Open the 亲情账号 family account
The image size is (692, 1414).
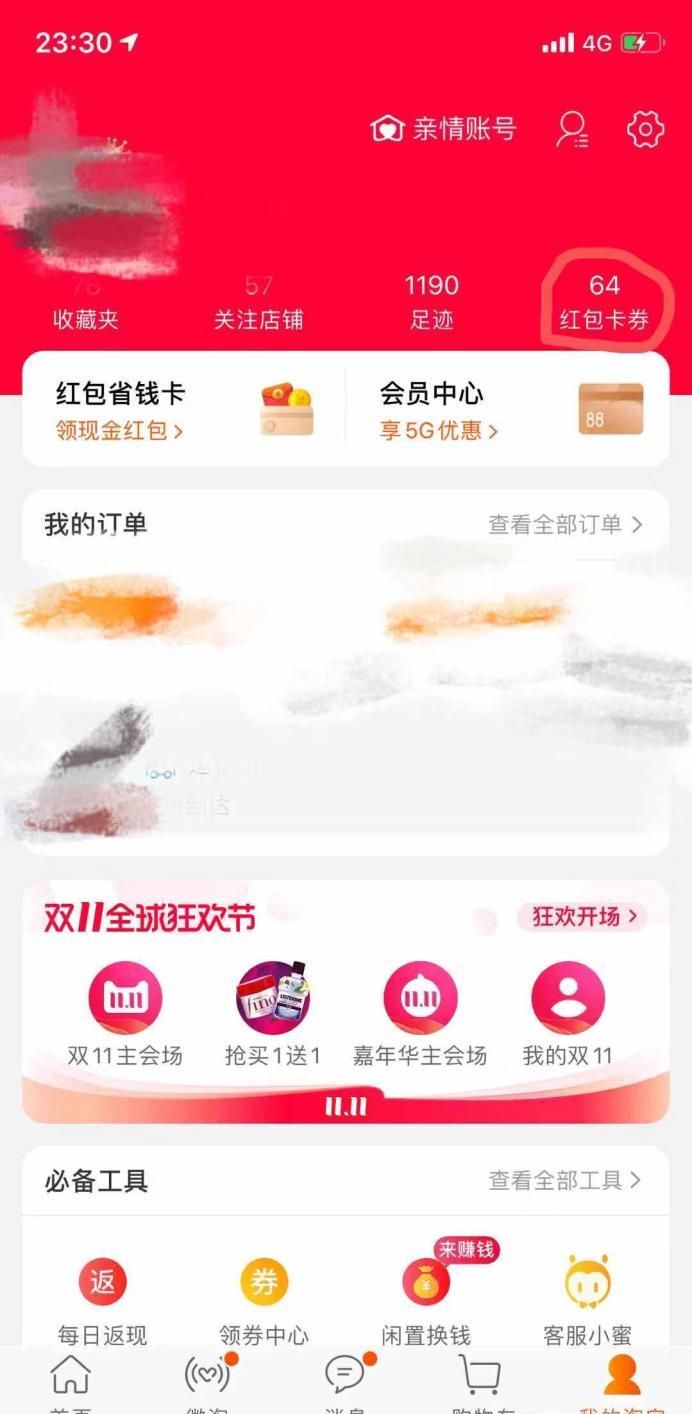click(443, 129)
